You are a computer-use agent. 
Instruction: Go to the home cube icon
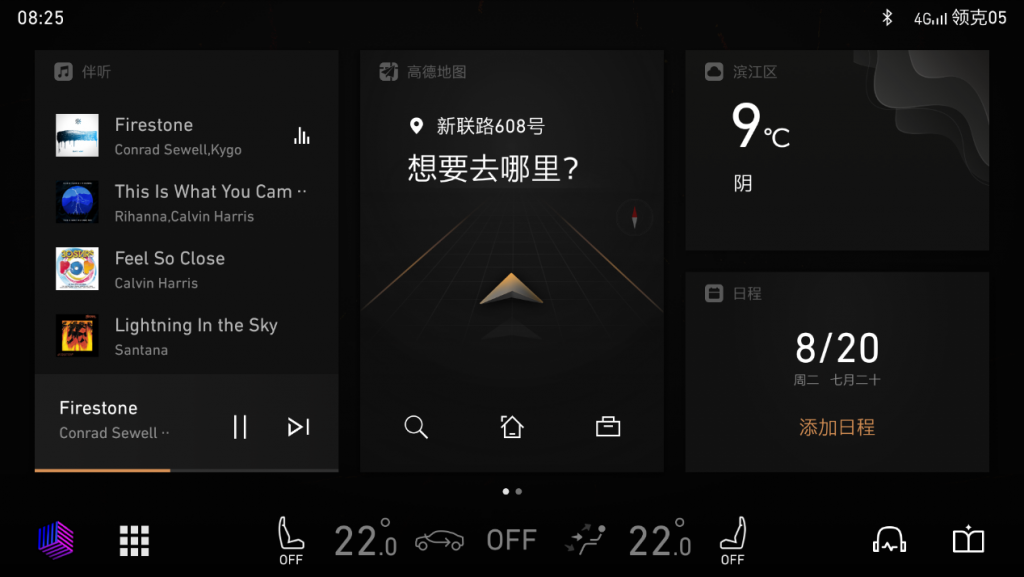point(56,540)
